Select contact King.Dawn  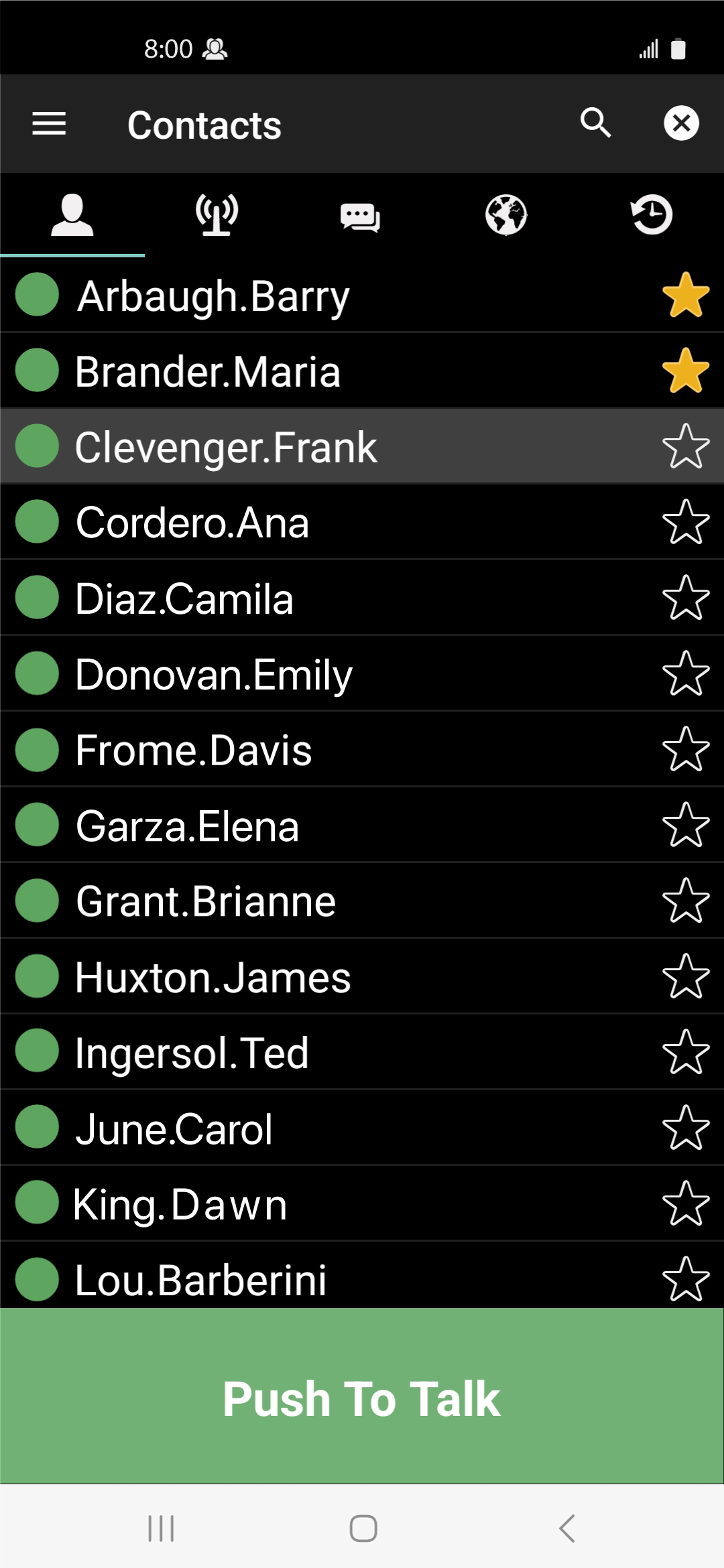[x=362, y=1203]
